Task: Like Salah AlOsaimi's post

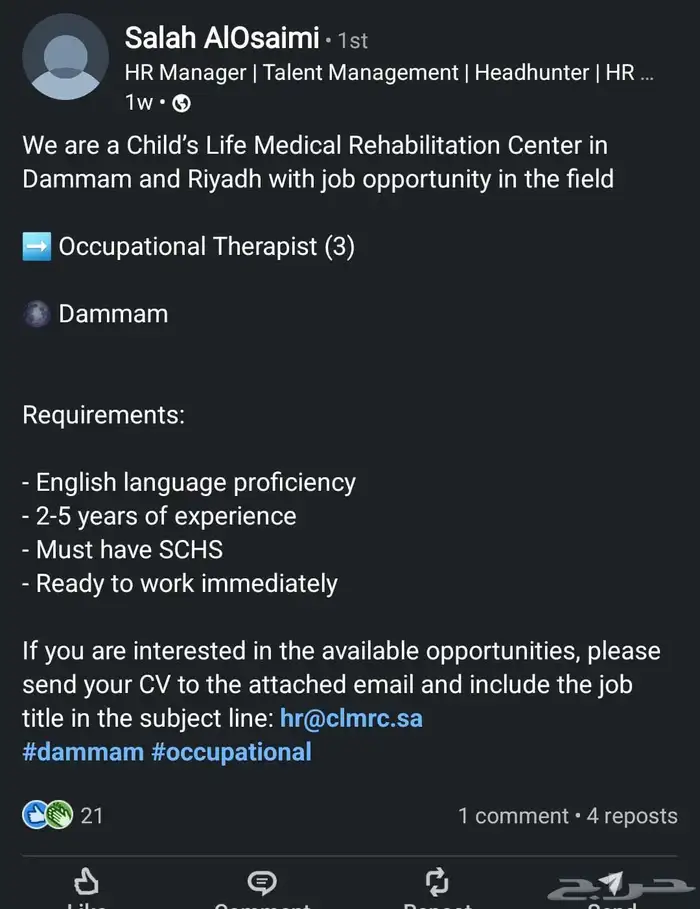Action: coord(87,885)
